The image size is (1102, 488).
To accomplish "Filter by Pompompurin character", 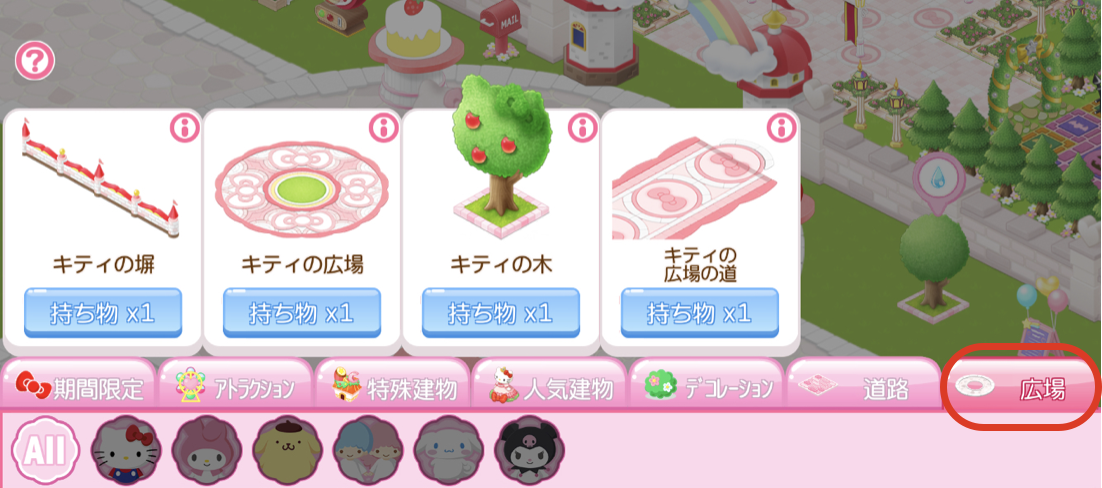I will click(288, 450).
